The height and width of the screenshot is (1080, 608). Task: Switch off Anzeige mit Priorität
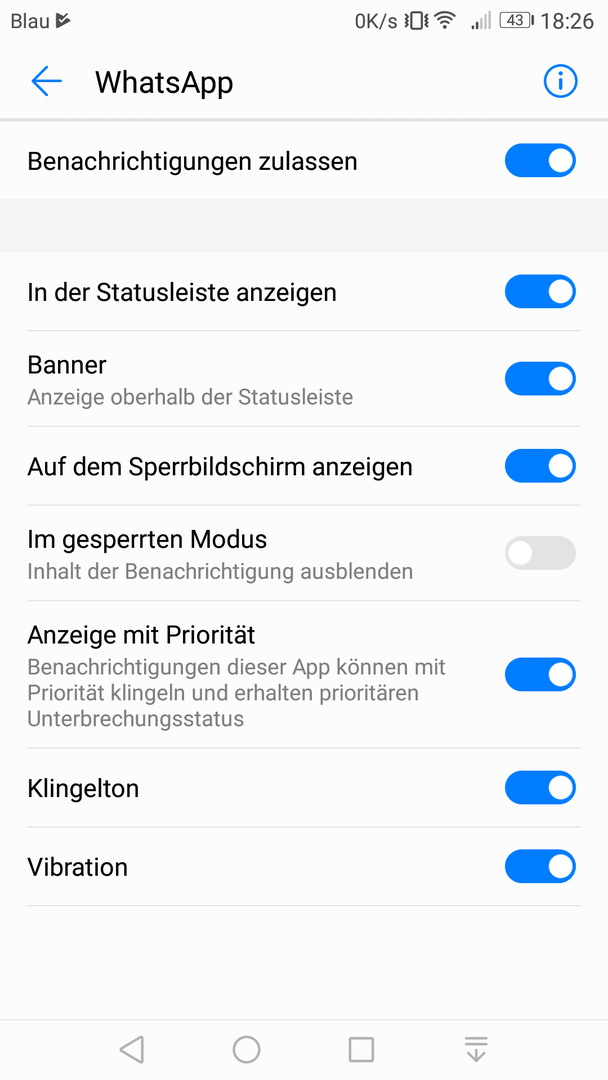pyautogui.click(x=540, y=674)
